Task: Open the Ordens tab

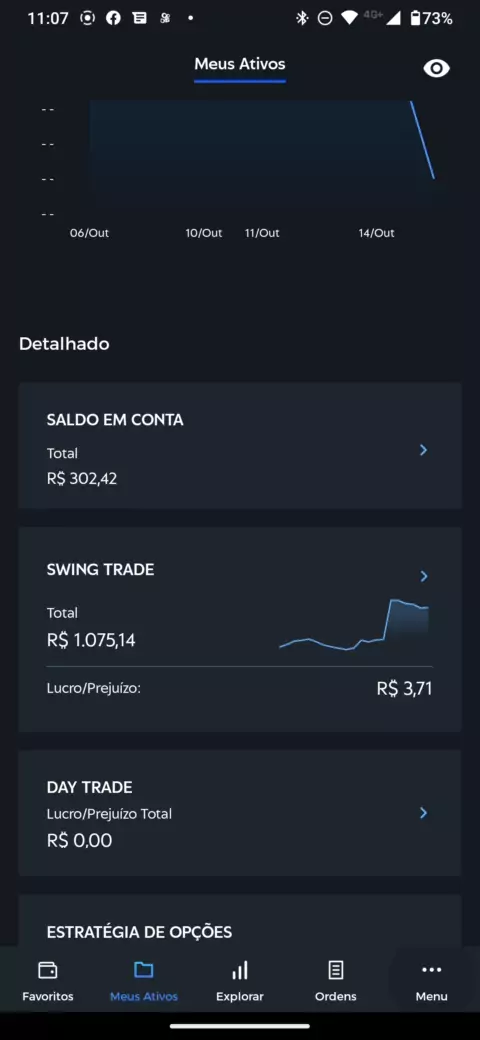Action: (x=335, y=981)
